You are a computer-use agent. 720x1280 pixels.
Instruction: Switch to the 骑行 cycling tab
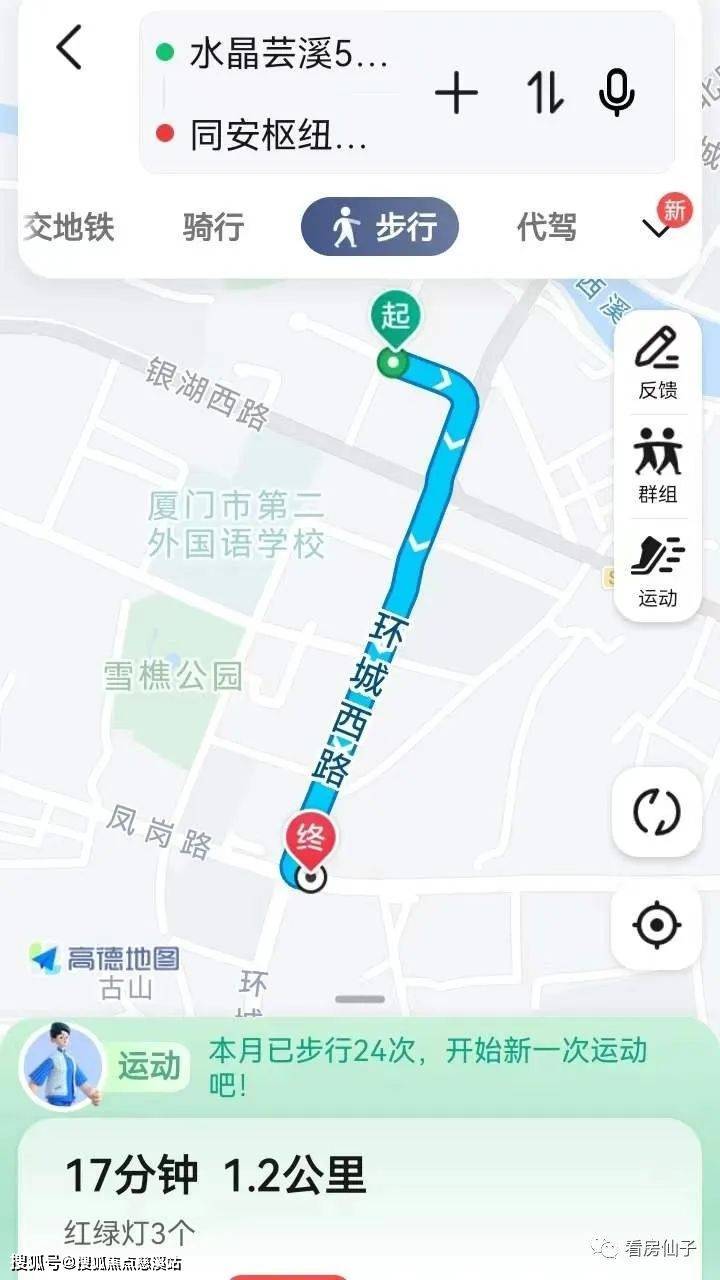tap(213, 227)
